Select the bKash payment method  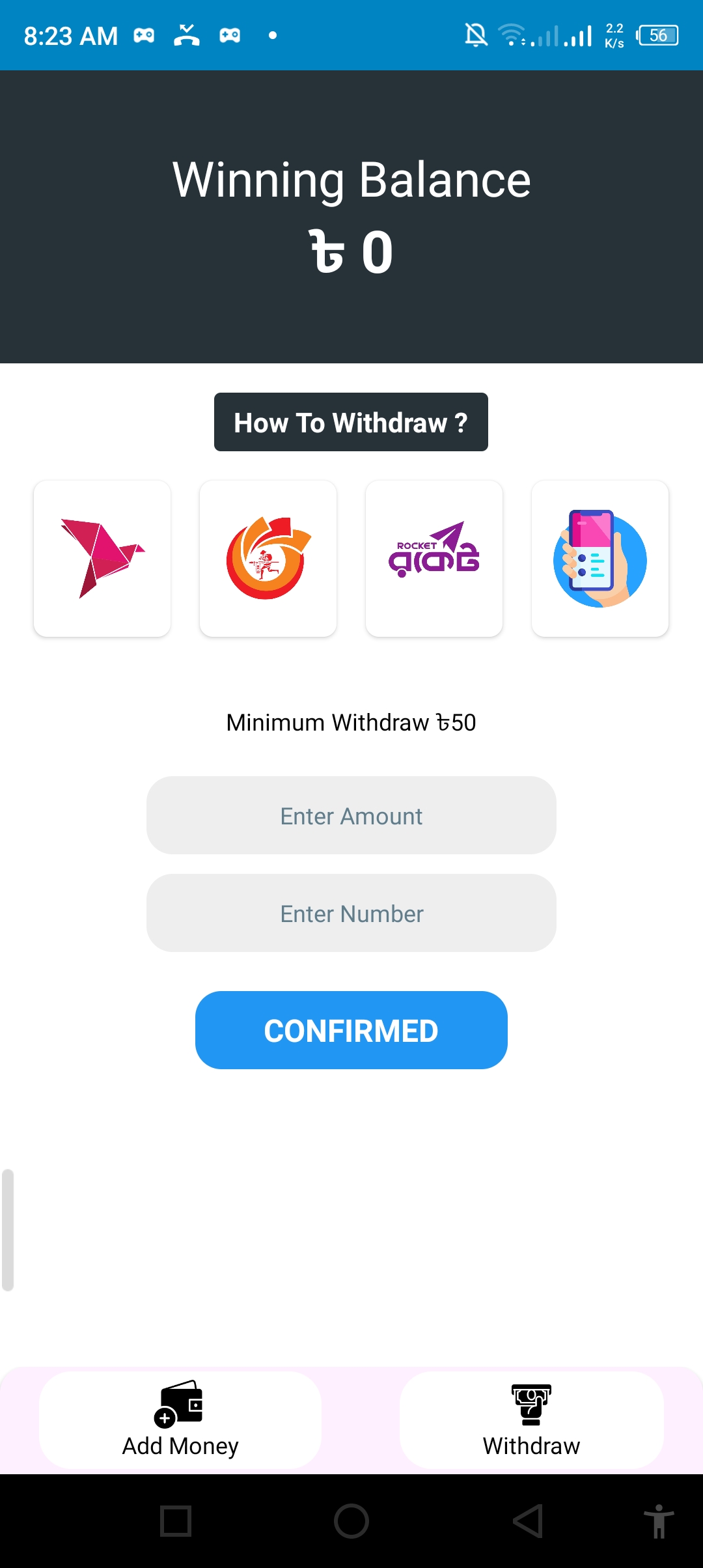102,559
